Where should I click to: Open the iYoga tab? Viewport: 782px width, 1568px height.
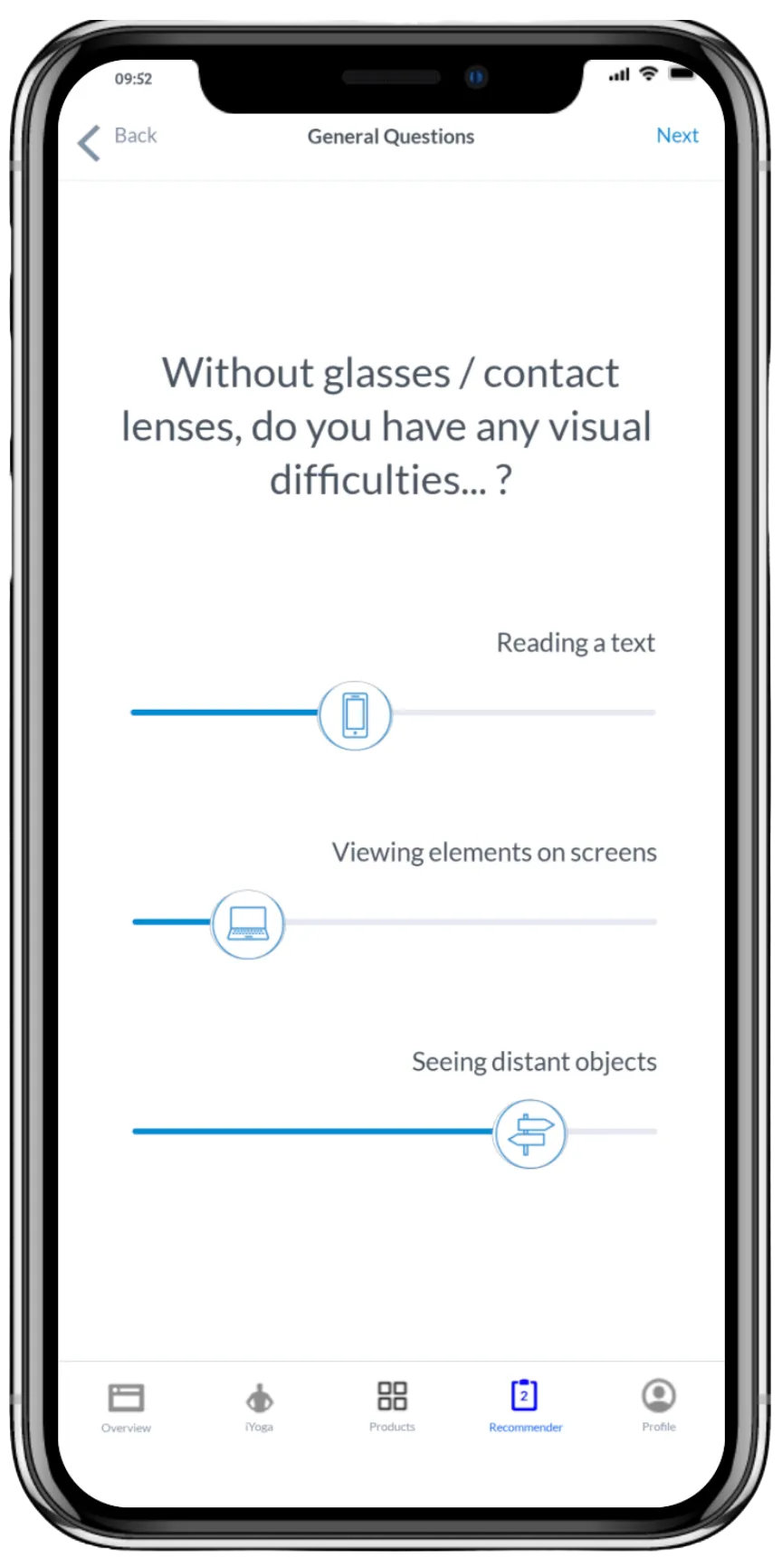pos(259,1407)
